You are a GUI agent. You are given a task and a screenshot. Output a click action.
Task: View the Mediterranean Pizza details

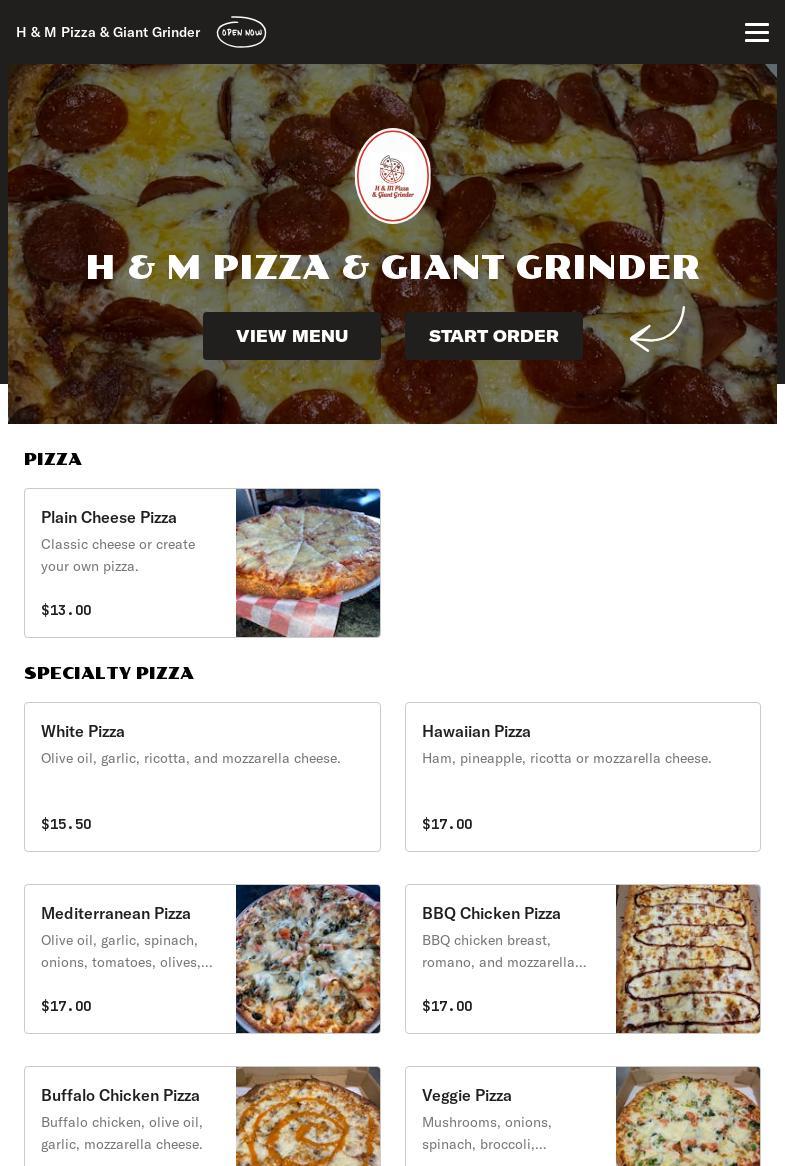pyautogui.click(x=202, y=959)
